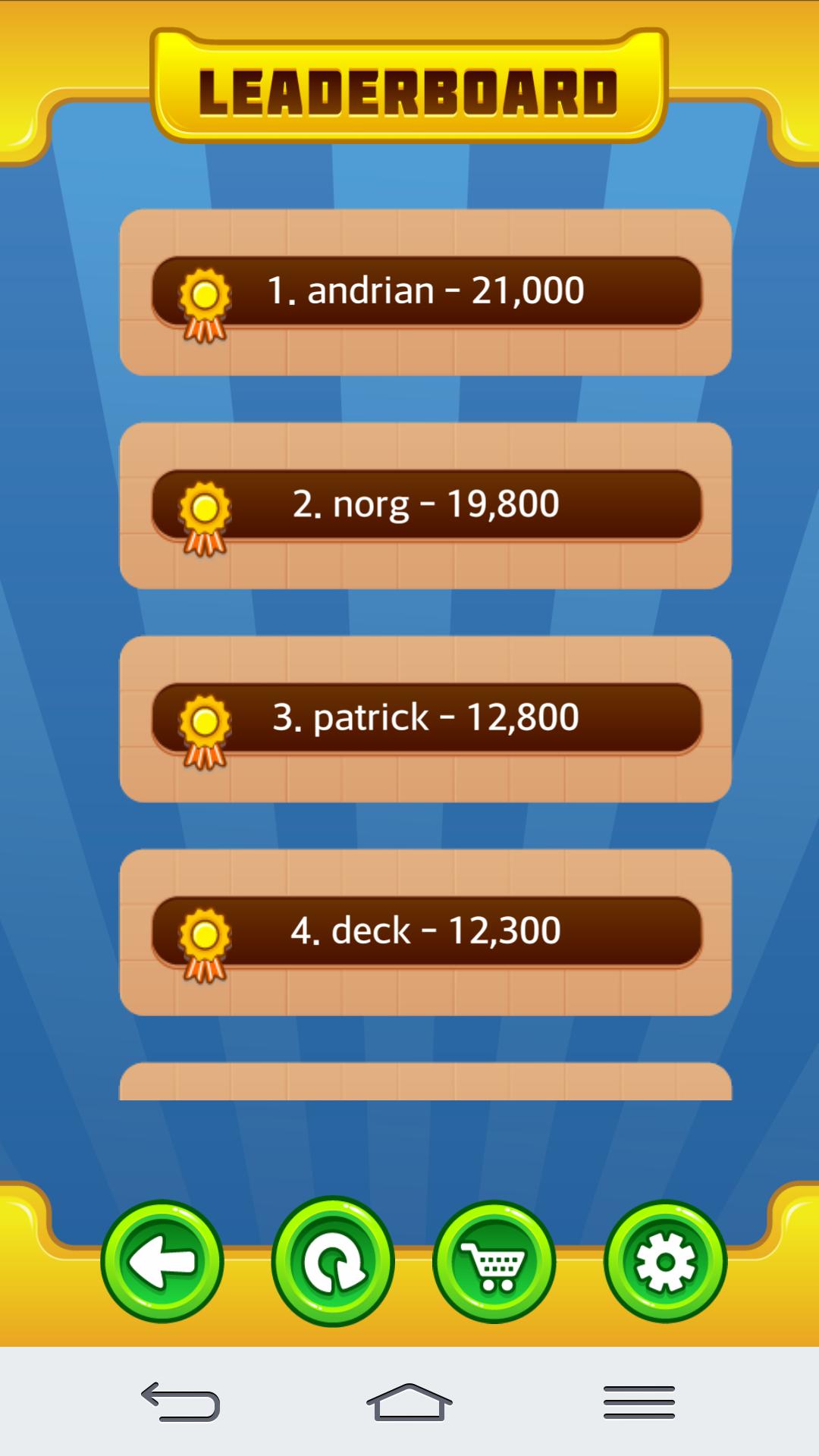Tap the green back arrow button
The width and height of the screenshot is (819, 1456).
[162, 1262]
